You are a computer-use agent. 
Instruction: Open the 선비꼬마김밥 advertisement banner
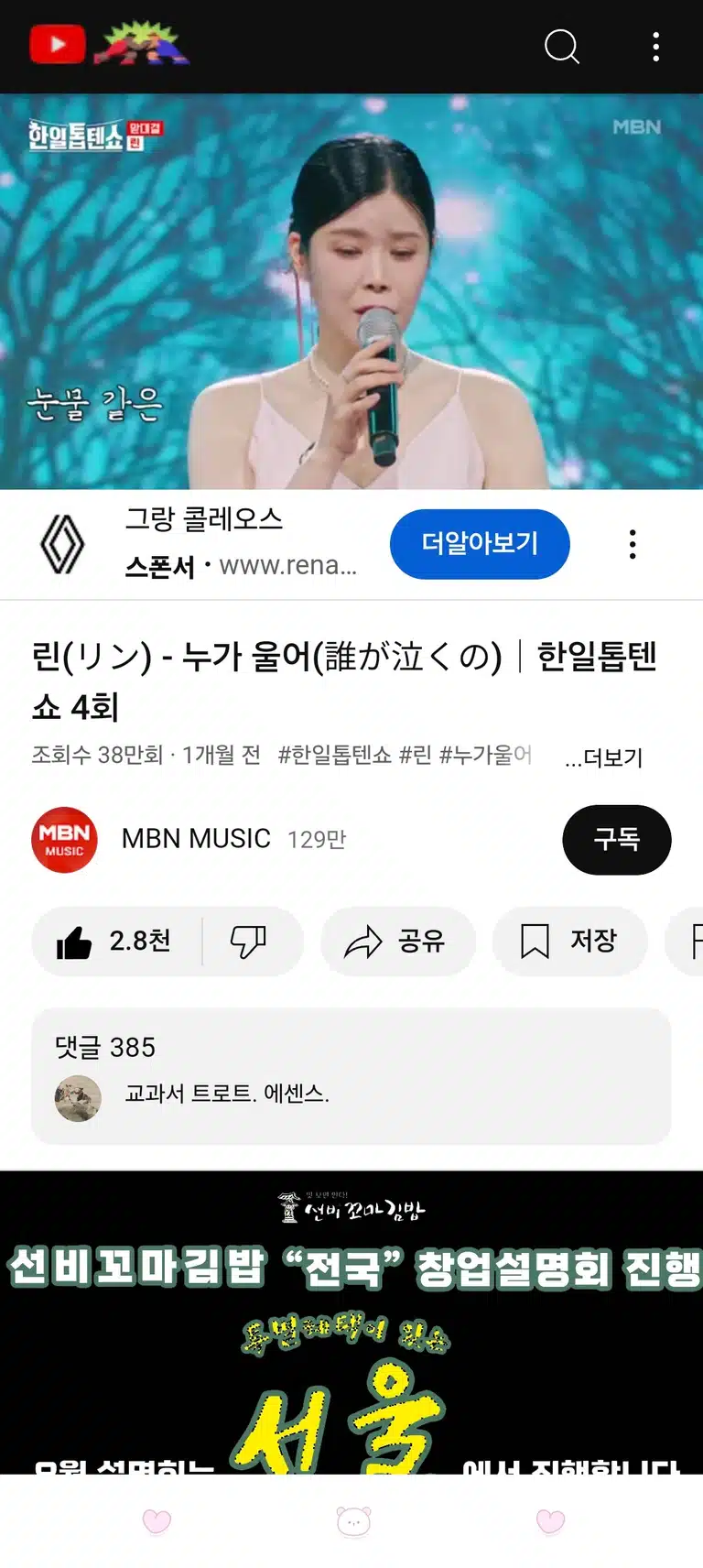(351, 1323)
